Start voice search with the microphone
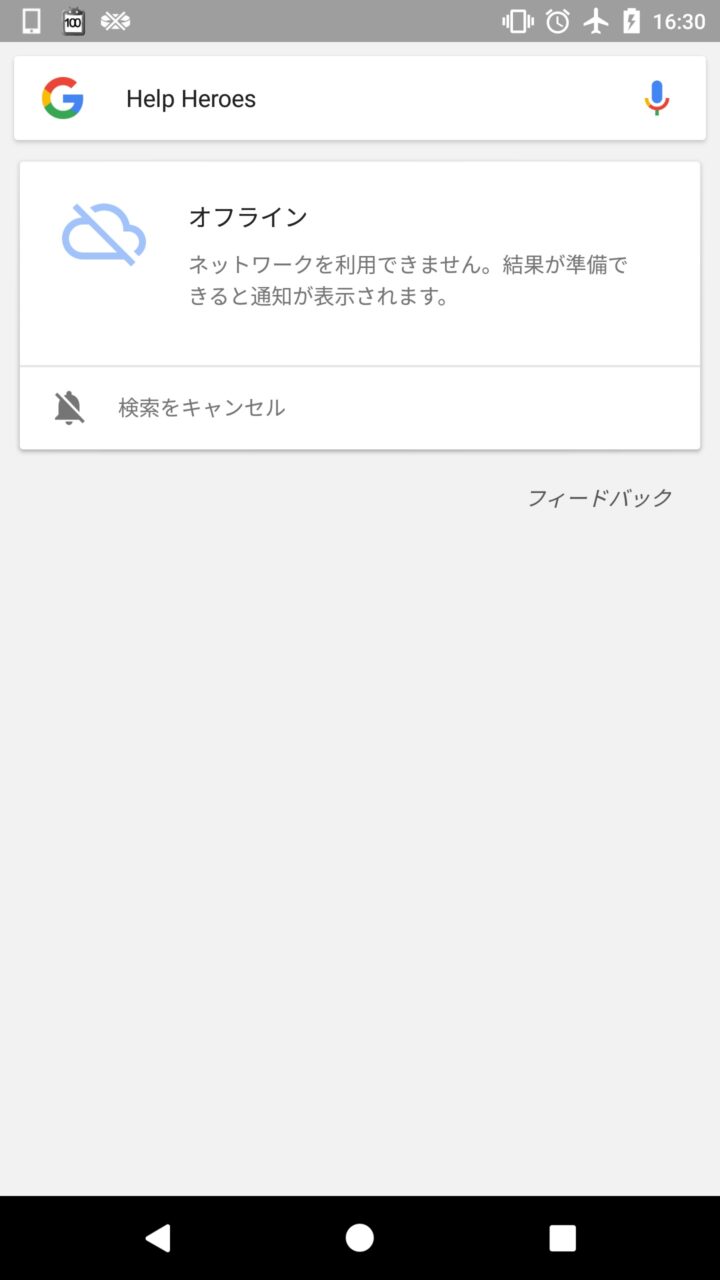The image size is (720, 1280). 656,99
